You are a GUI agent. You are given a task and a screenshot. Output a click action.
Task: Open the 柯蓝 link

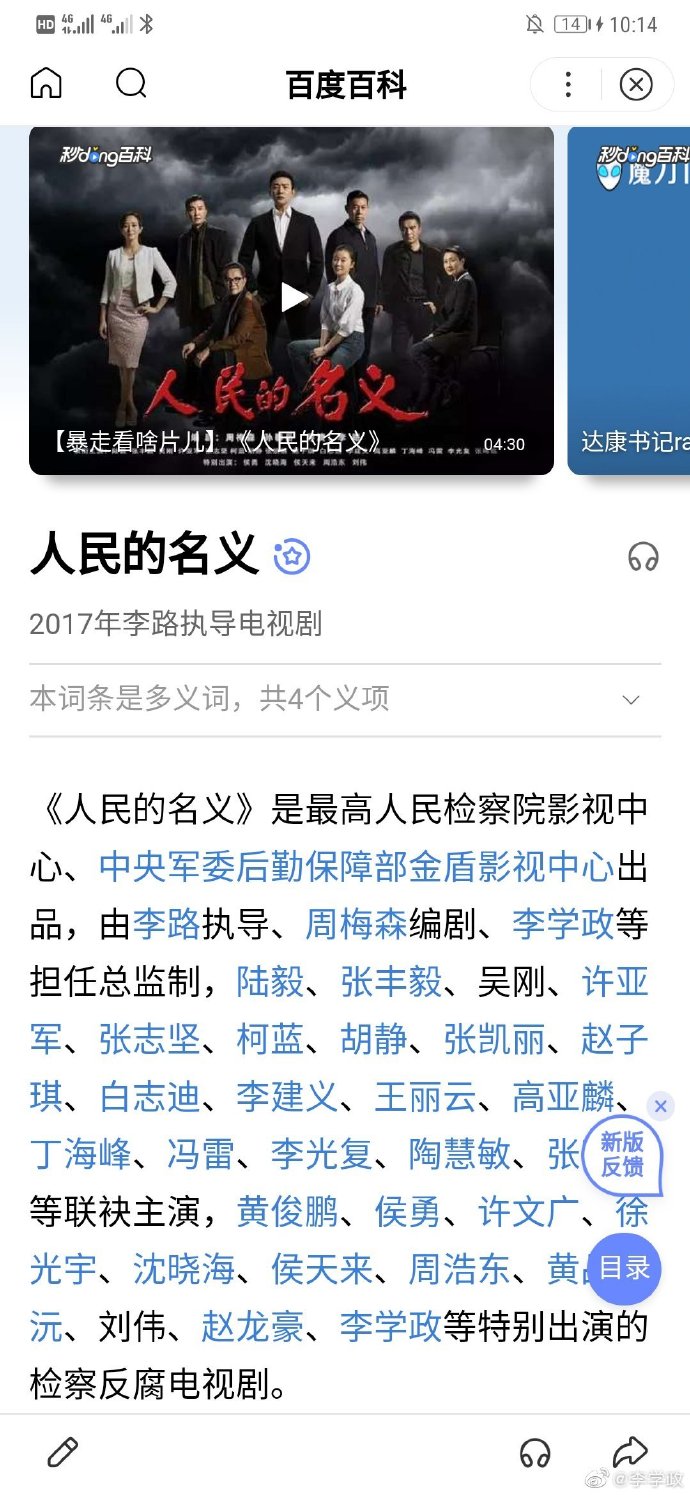point(270,1040)
